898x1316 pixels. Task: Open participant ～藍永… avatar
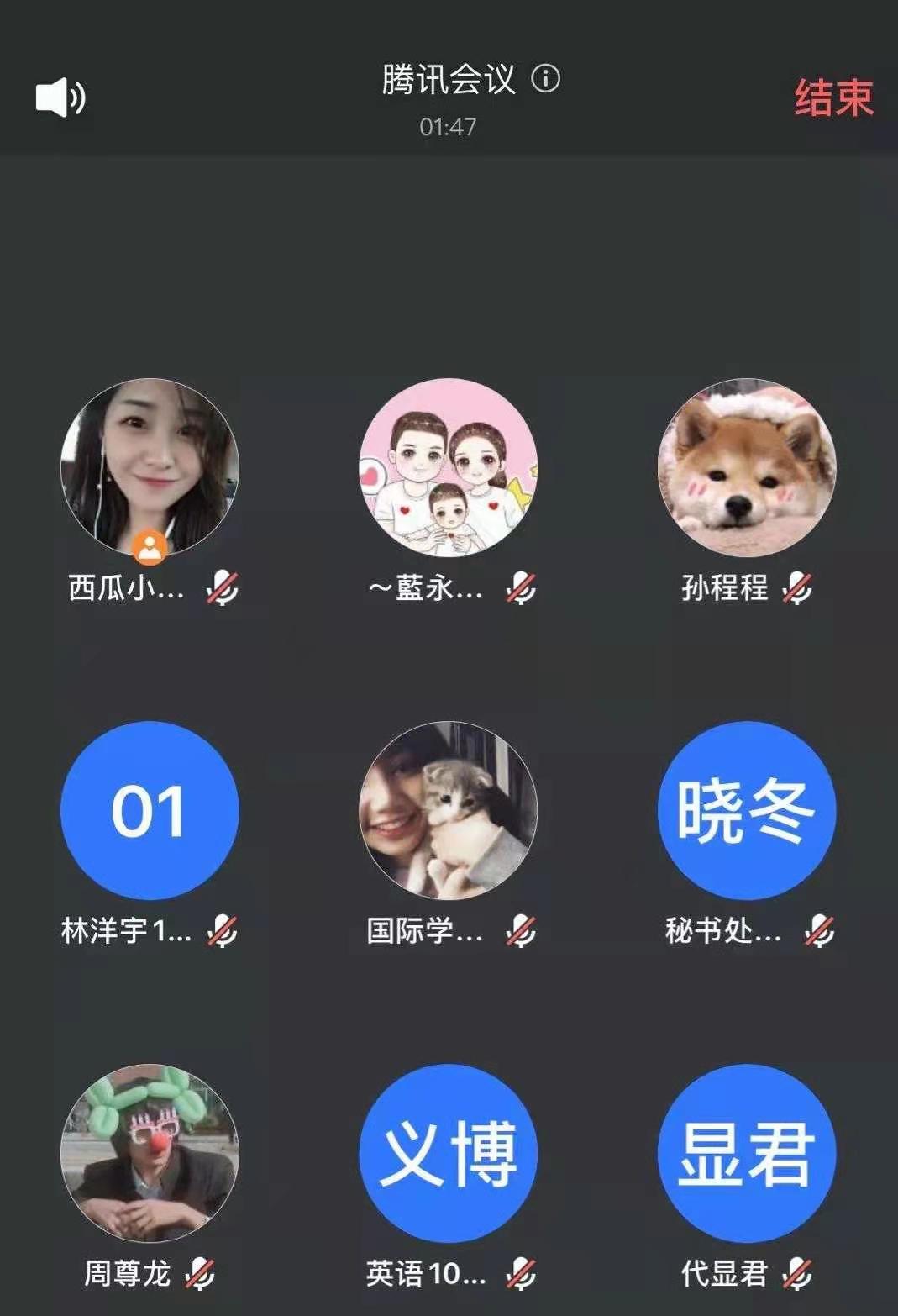click(x=448, y=468)
